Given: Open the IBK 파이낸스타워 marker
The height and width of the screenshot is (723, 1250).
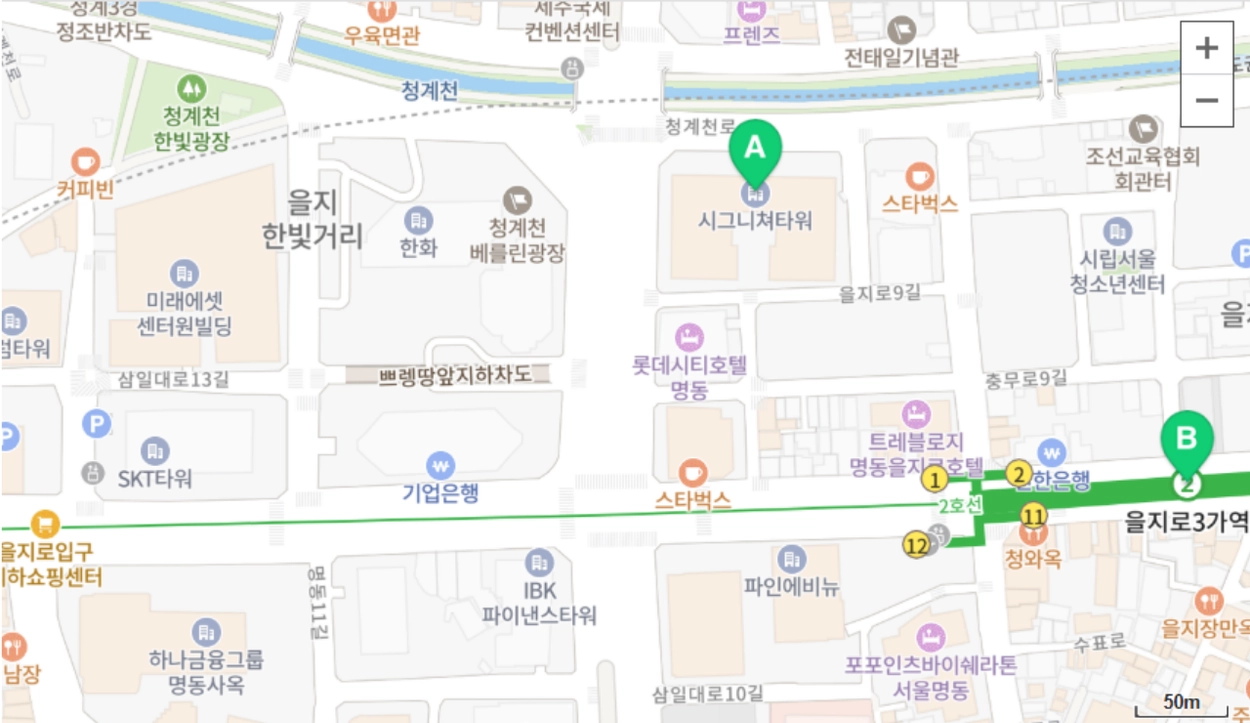Looking at the screenshot, I should click(539, 562).
